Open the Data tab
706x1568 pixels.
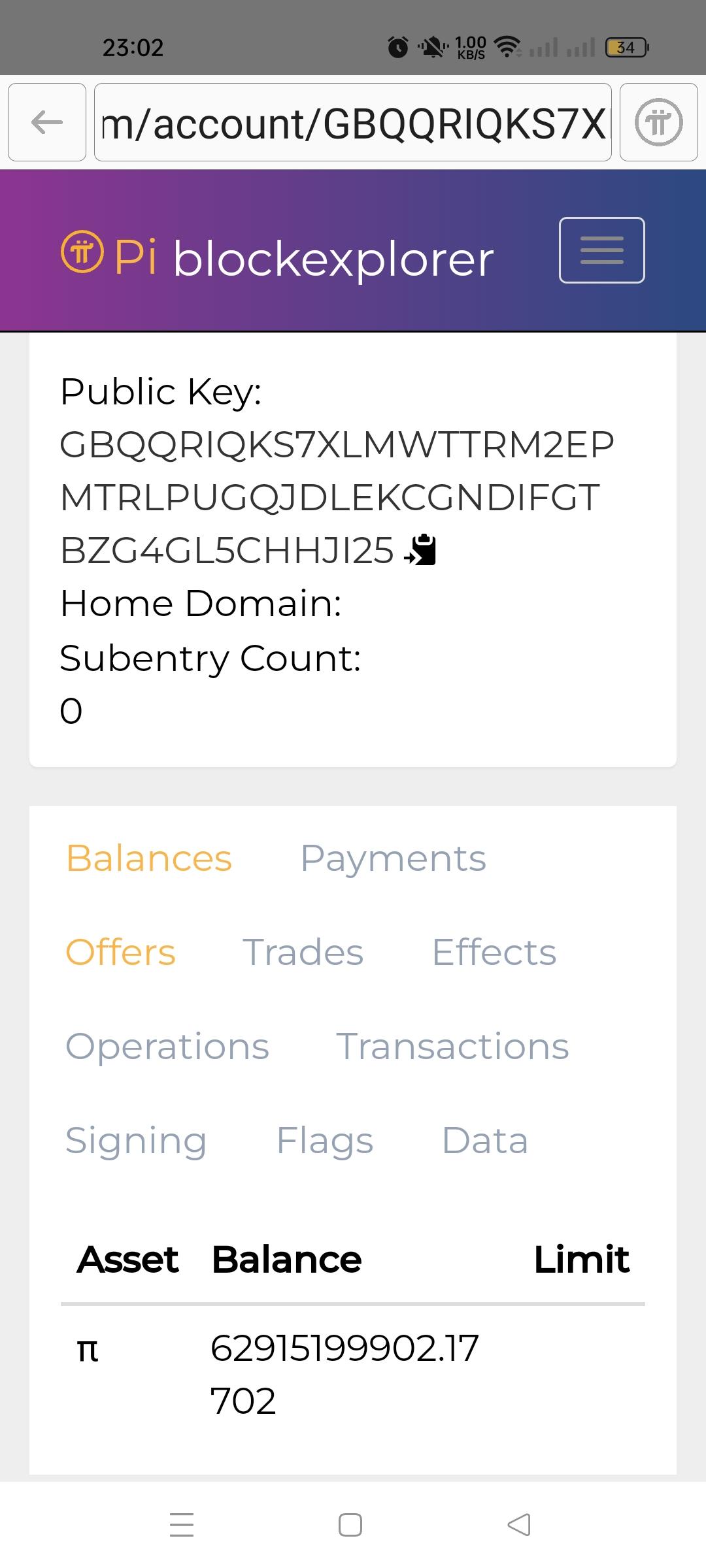click(x=484, y=1141)
